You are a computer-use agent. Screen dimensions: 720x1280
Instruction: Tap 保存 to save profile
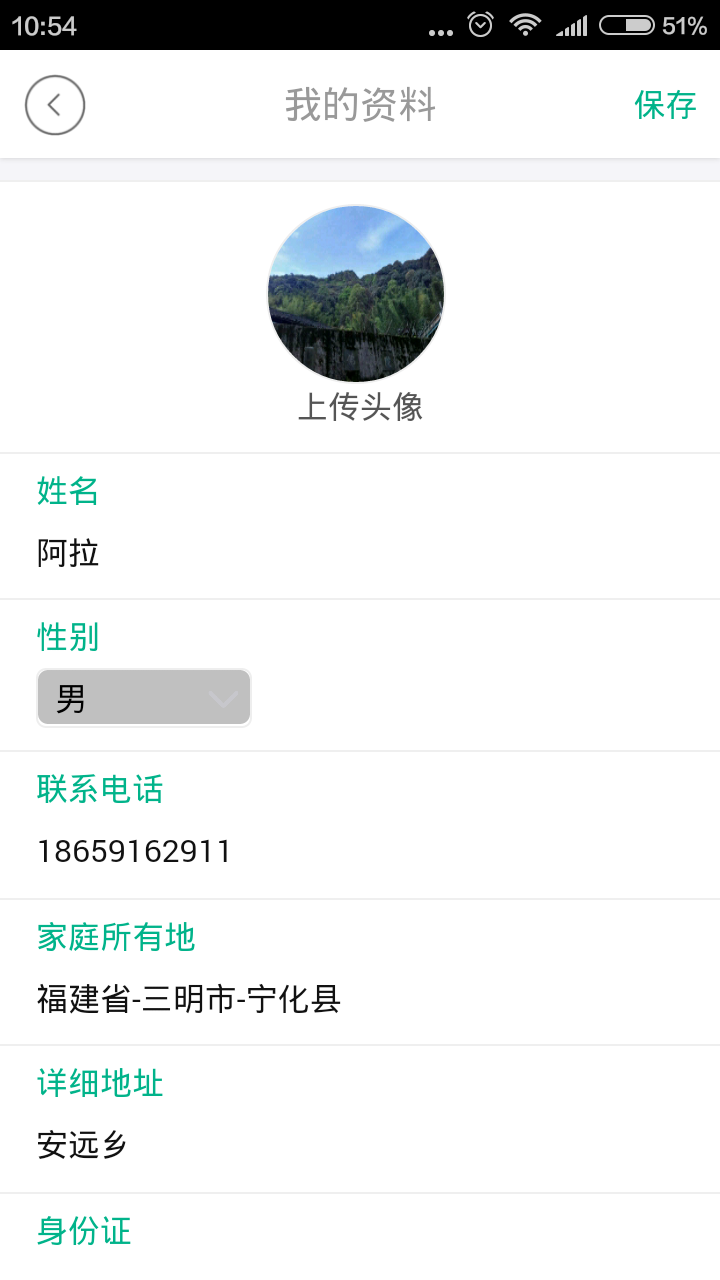click(x=665, y=105)
